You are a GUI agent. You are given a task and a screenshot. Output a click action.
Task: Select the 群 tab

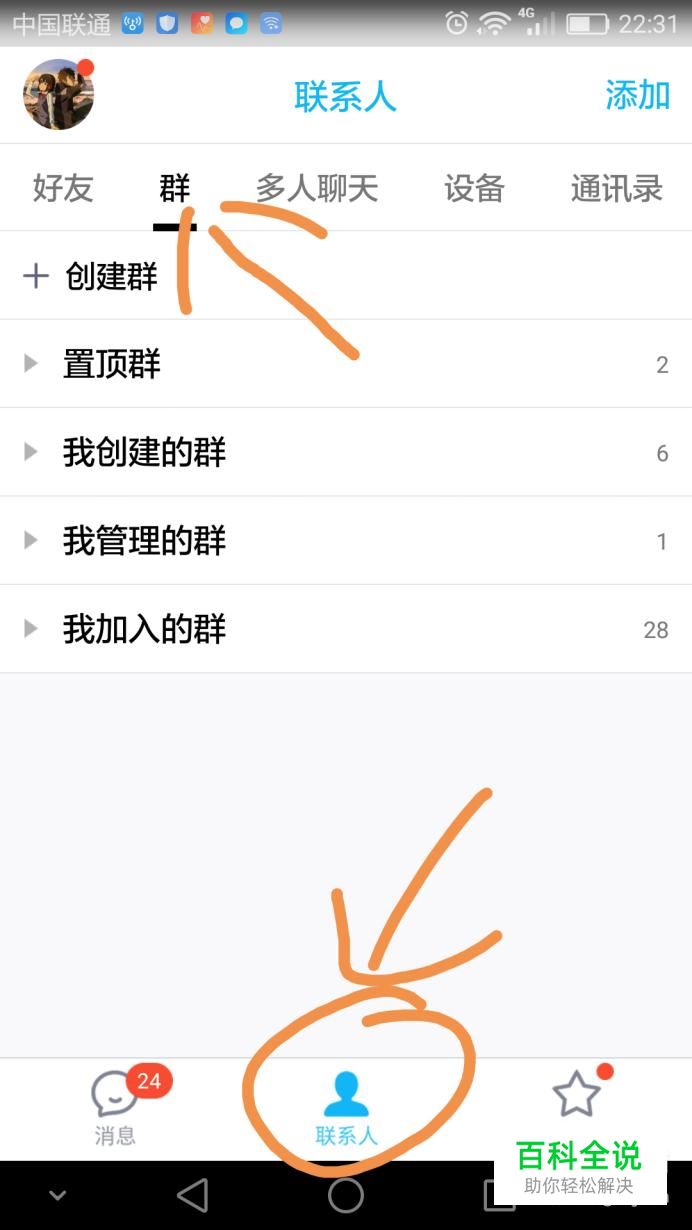coord(174,188)
